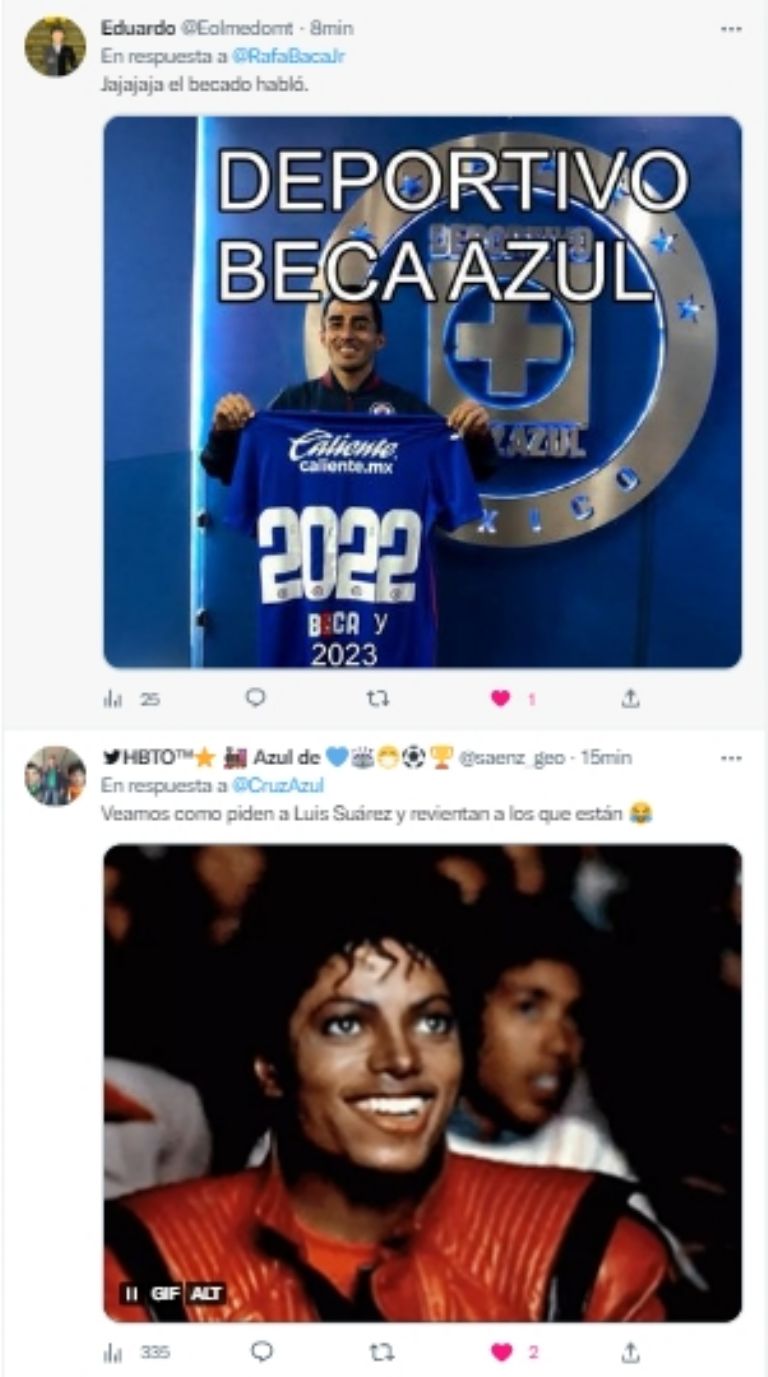This screenshot has height=1377, width=768.
Task: View analytics on Eduardo's tweet
Action: [113, 699]
